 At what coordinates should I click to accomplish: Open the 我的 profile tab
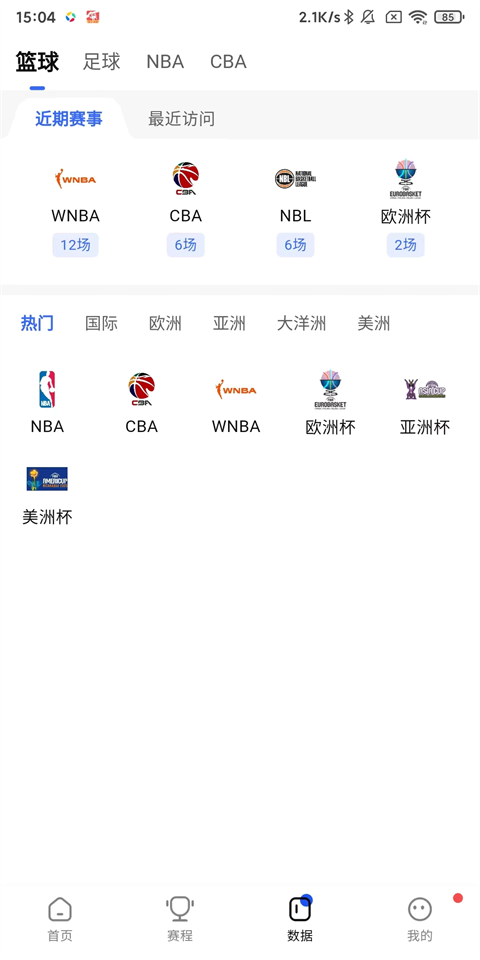pyautogui.click(x=420, y=919)
